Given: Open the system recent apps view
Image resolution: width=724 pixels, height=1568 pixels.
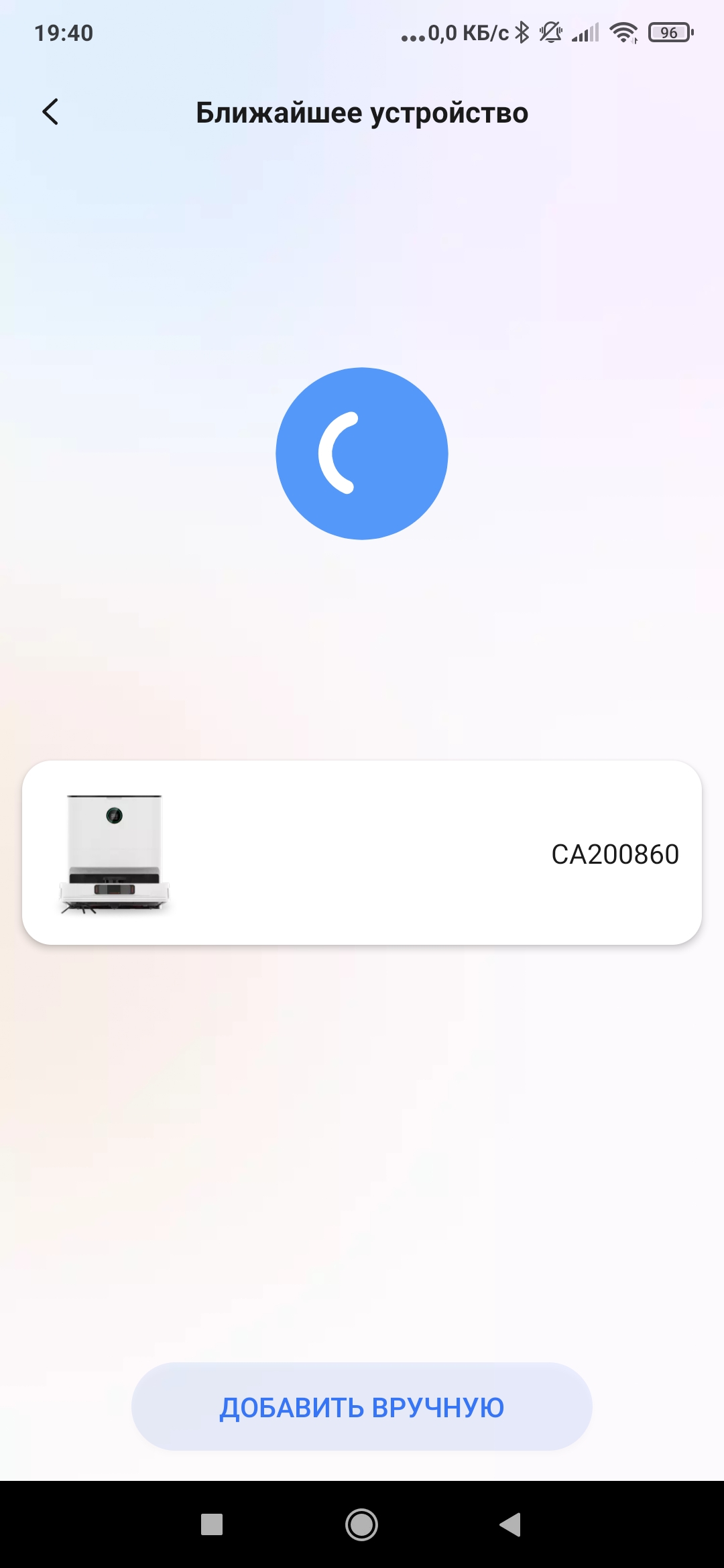Looking at the screenshot, I should [212, 1524].
